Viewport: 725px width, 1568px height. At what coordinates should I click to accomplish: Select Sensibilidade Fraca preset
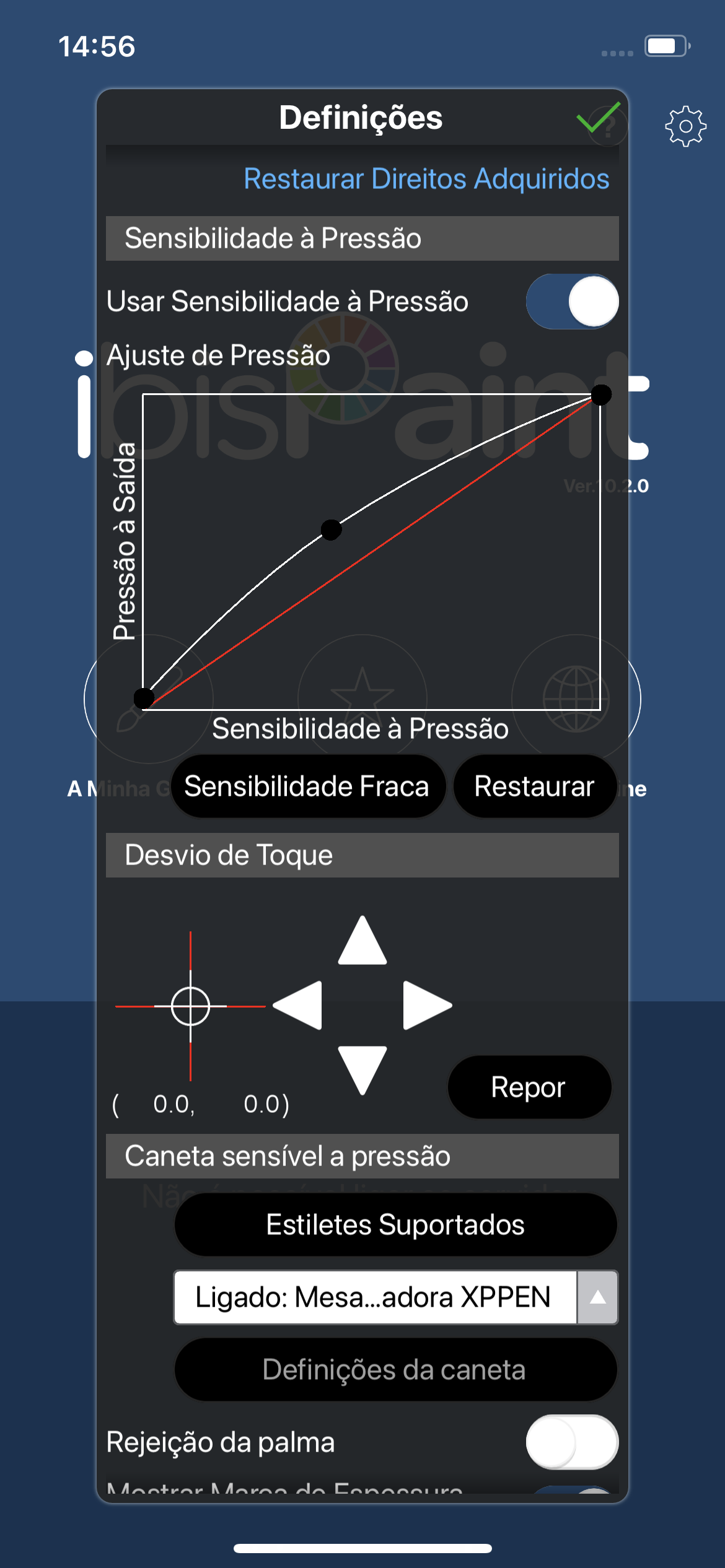307,786
